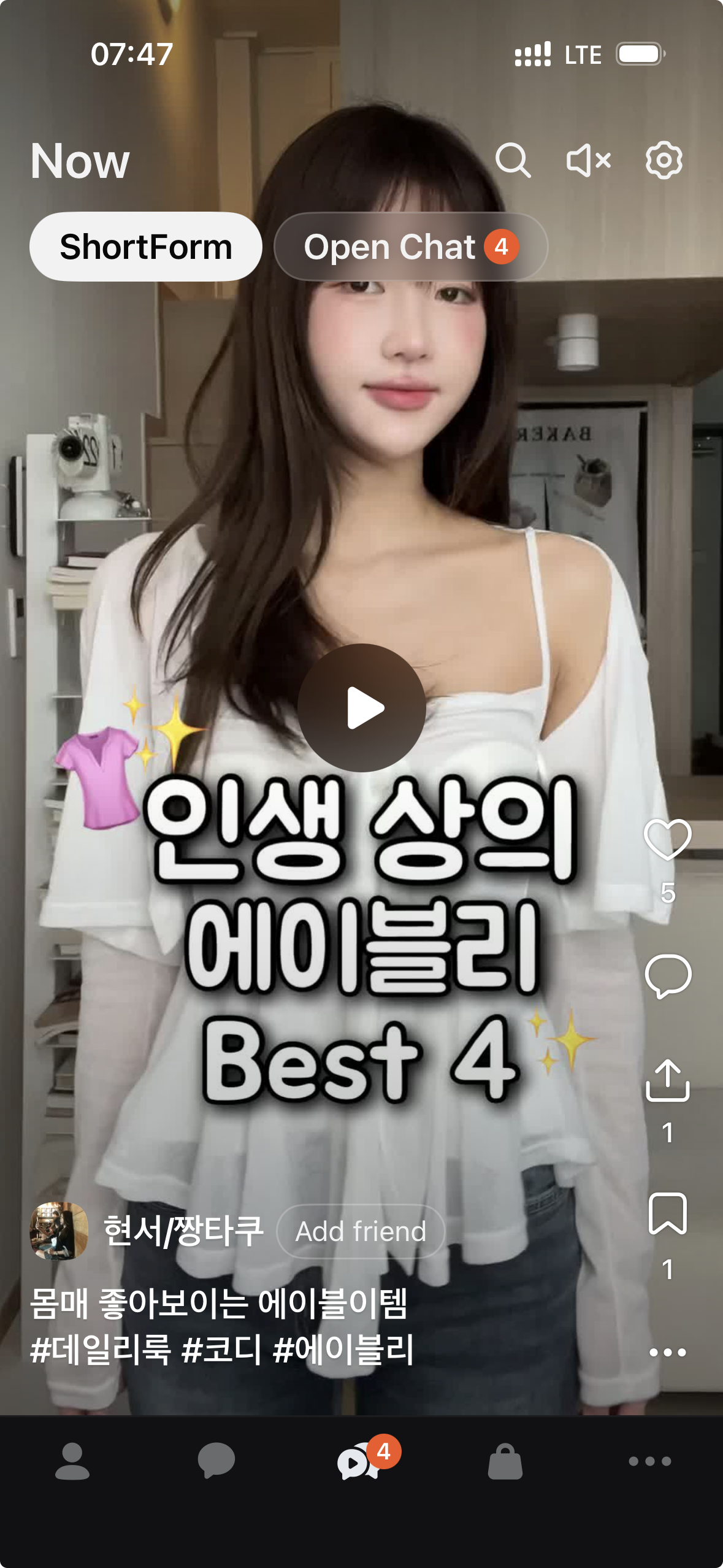
Task: Go to the Friends tab
Action: [x=72, y=1461]
